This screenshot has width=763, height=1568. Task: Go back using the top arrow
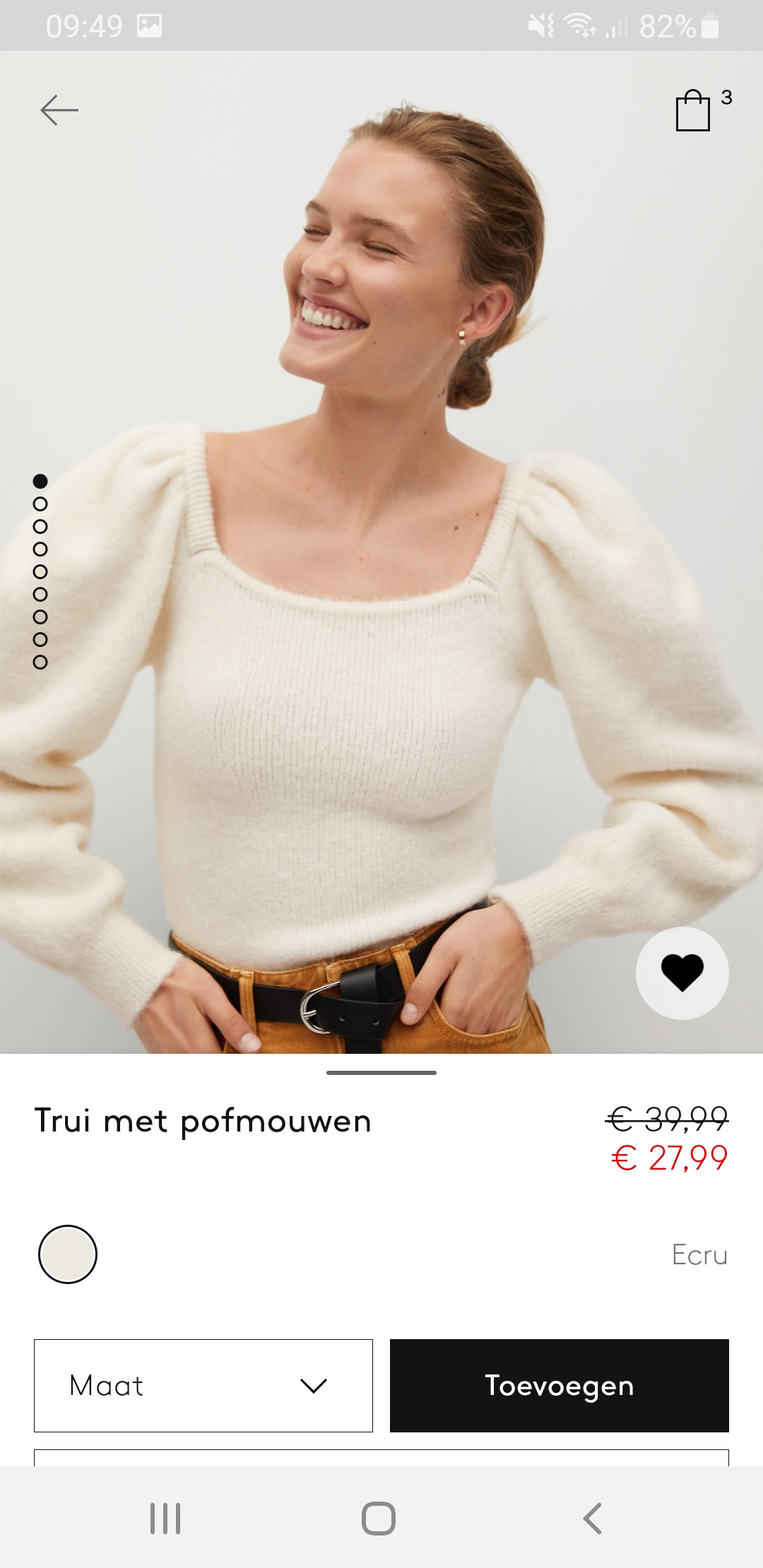click(x=59, y=110)
